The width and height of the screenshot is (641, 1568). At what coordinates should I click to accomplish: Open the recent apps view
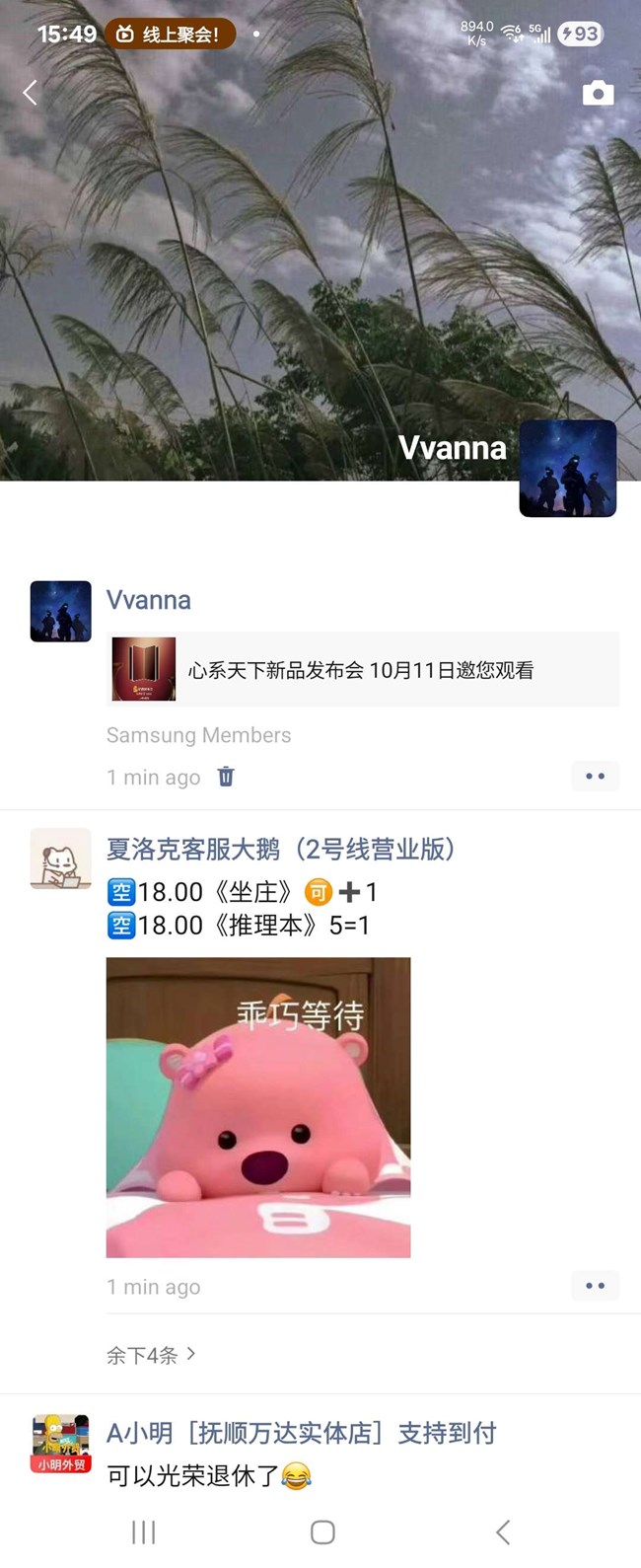[x=144, y=1531]
